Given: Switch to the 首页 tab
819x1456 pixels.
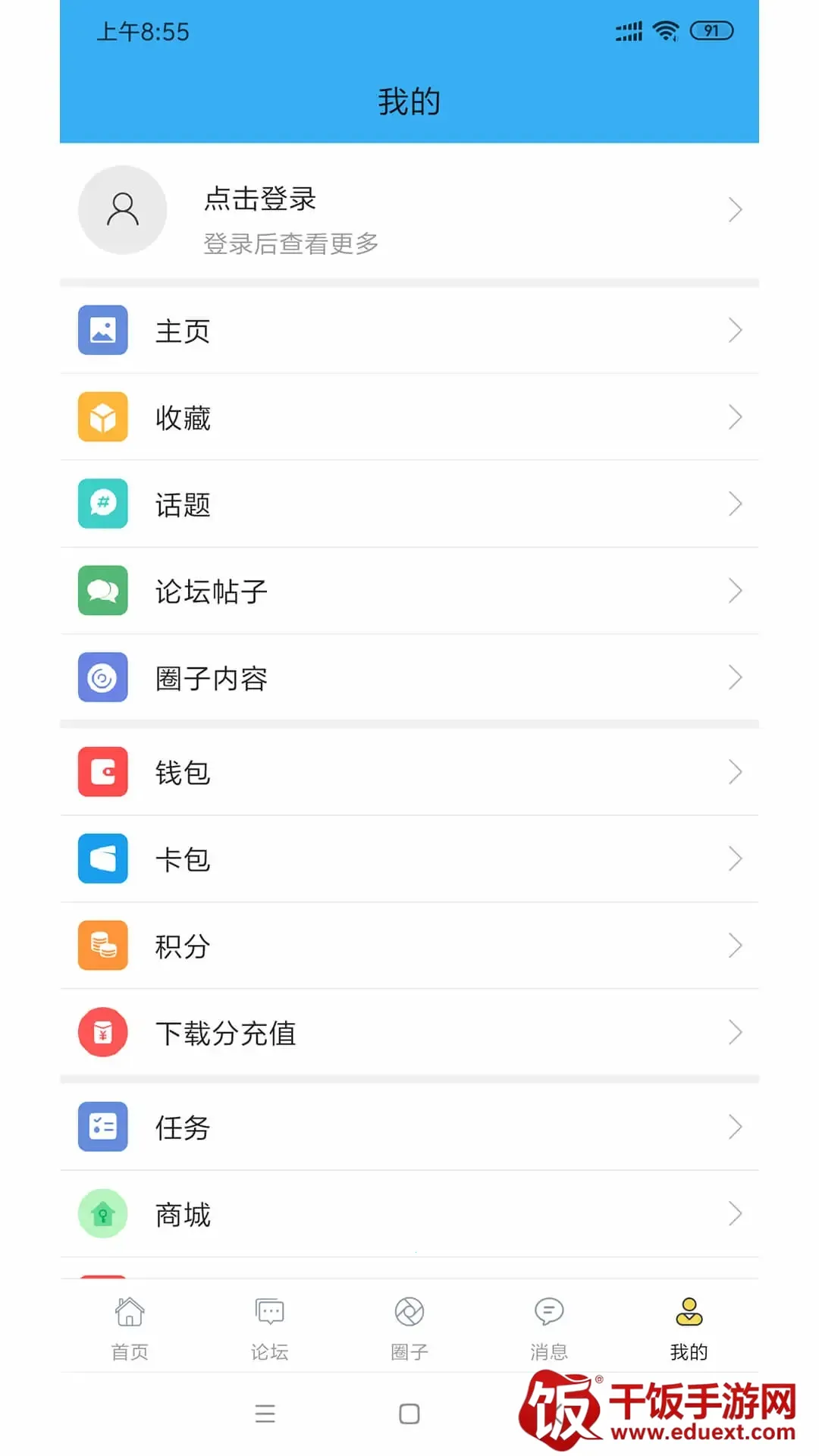Looking at the screenshot, I should 130,1327.
